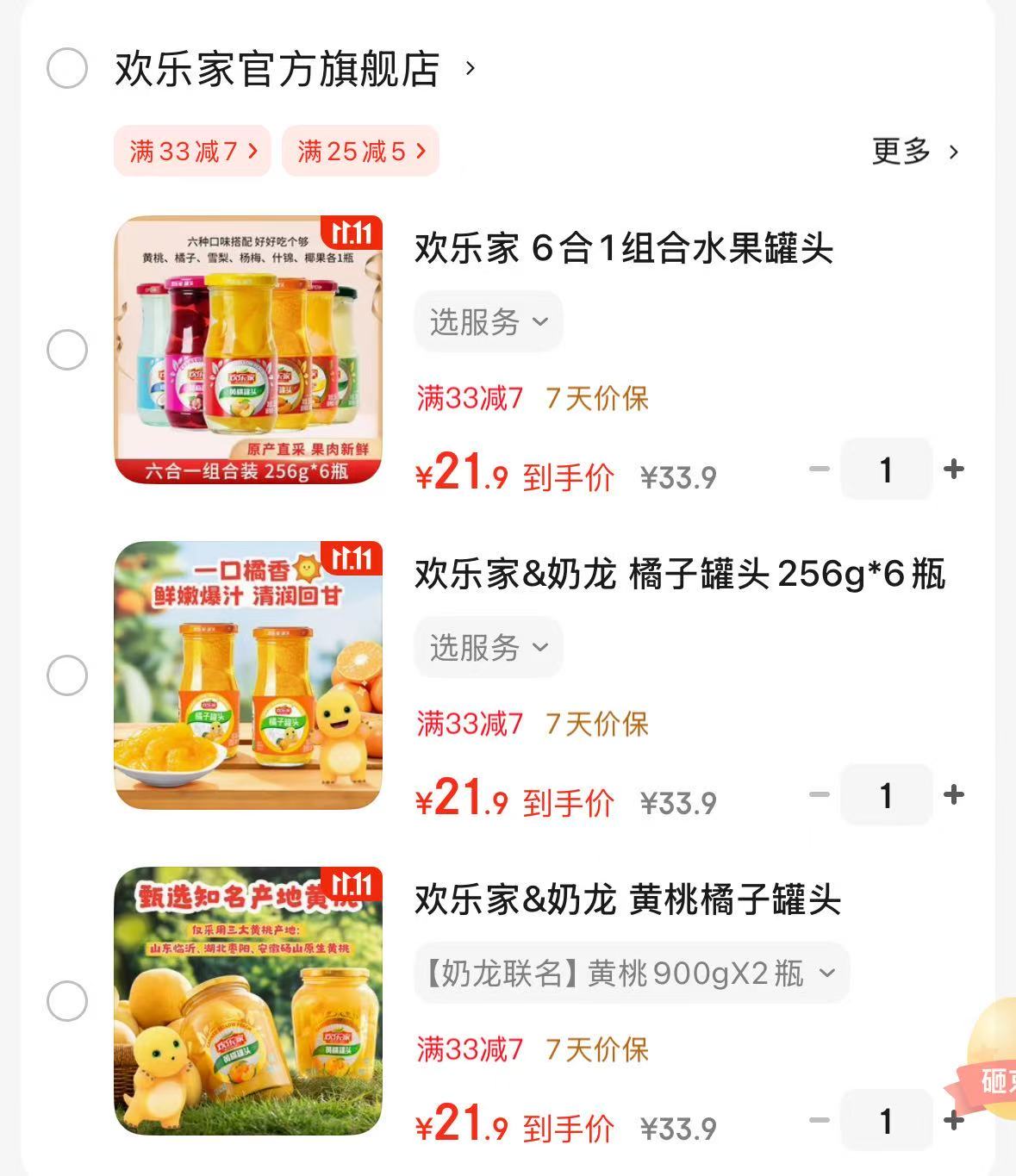The width and height of the screenshot is (1016, 1176).
Task: Select all items from 欢乐家官方旗舰店
Action: tap(67, 69)
